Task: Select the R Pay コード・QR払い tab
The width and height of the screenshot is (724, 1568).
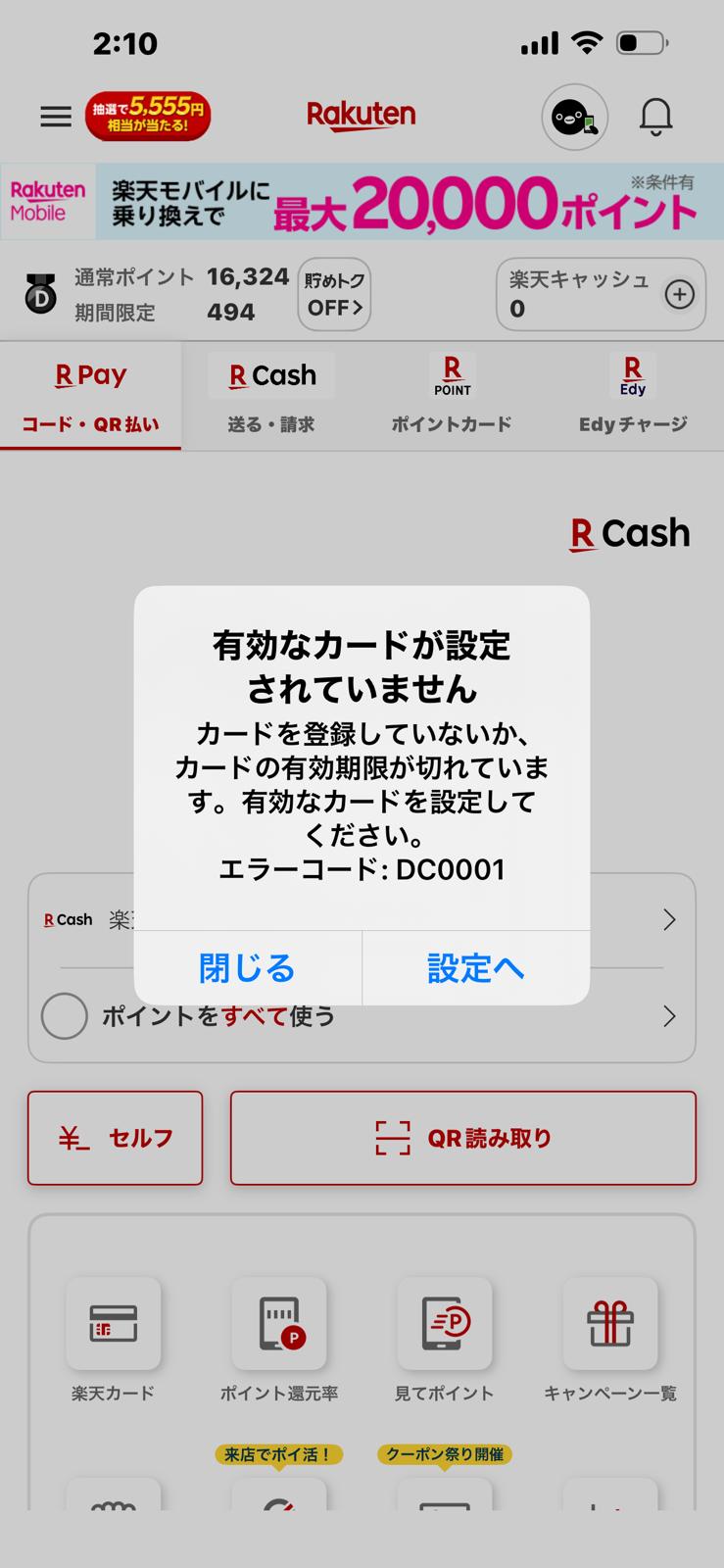Action: pyautogui.click(x=90, y=396)
